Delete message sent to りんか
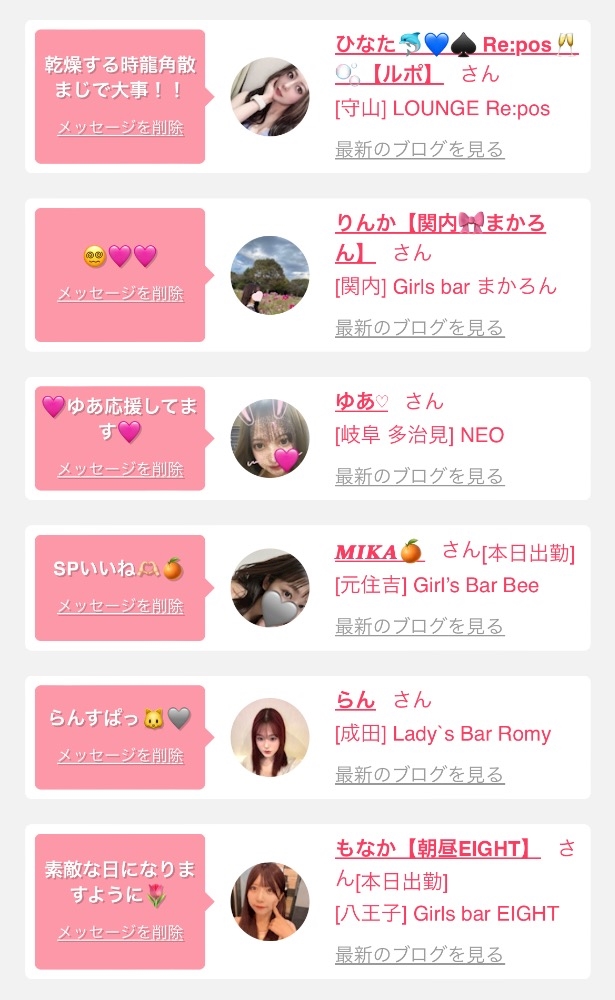The image size is (615, 1000). coord(120,294)
